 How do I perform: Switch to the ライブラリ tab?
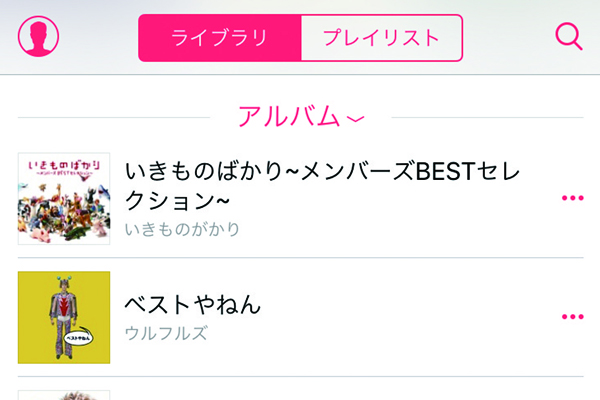point(219,39)
